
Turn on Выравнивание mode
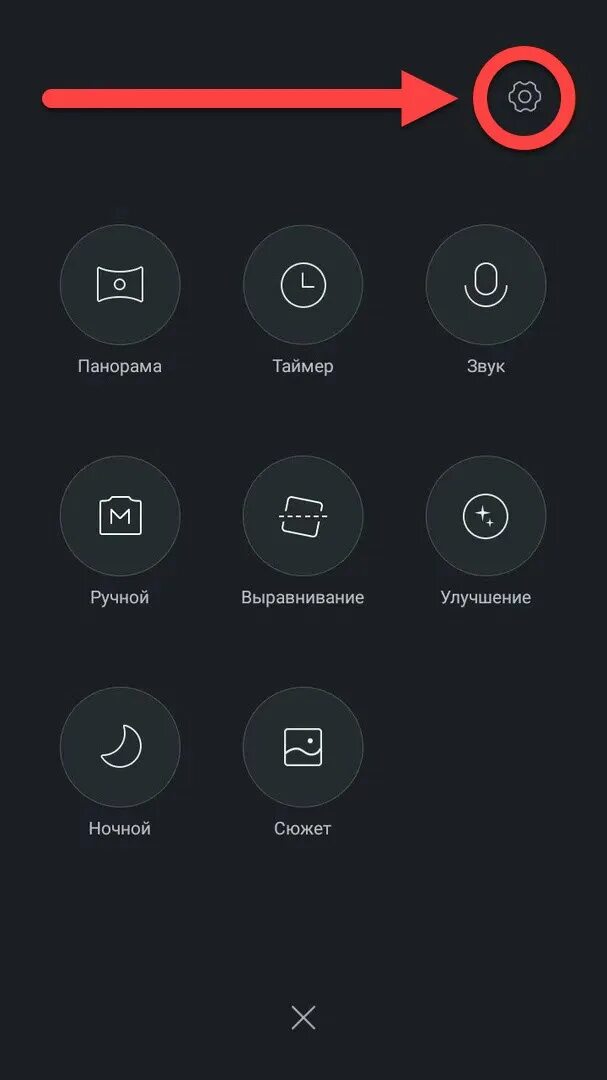point(303,516)
